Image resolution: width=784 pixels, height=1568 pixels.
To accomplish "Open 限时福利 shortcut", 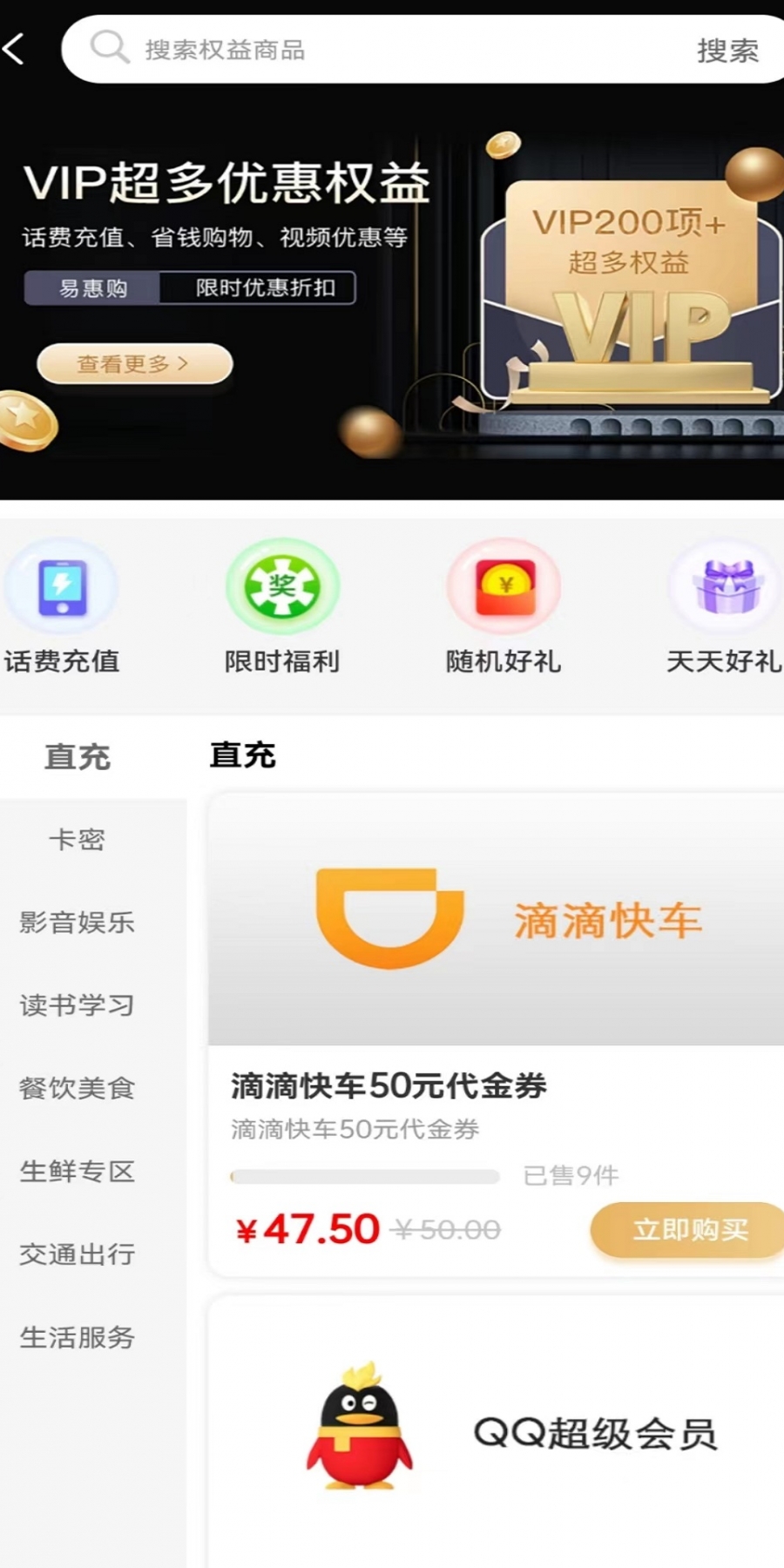I will 281,607.
